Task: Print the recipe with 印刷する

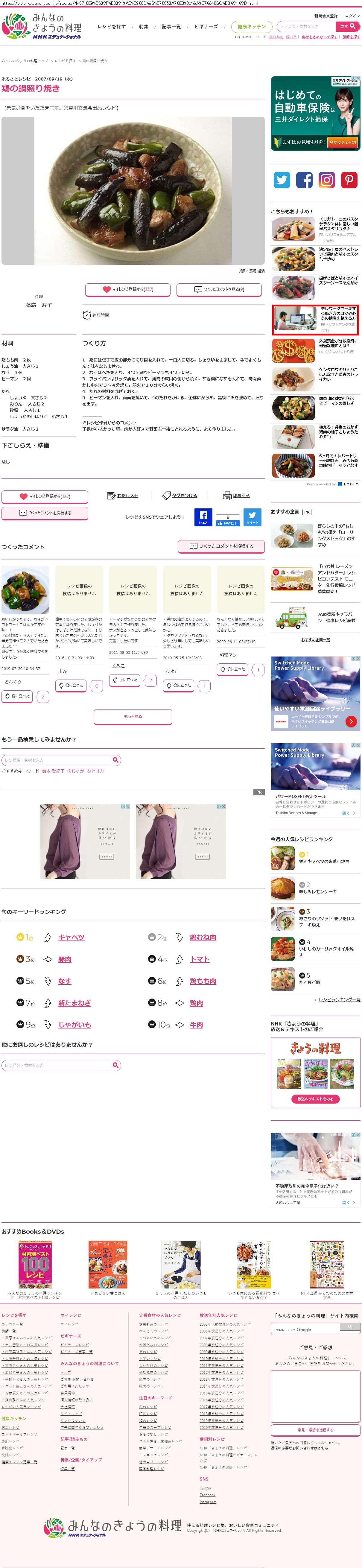Action: click(237, 496)
